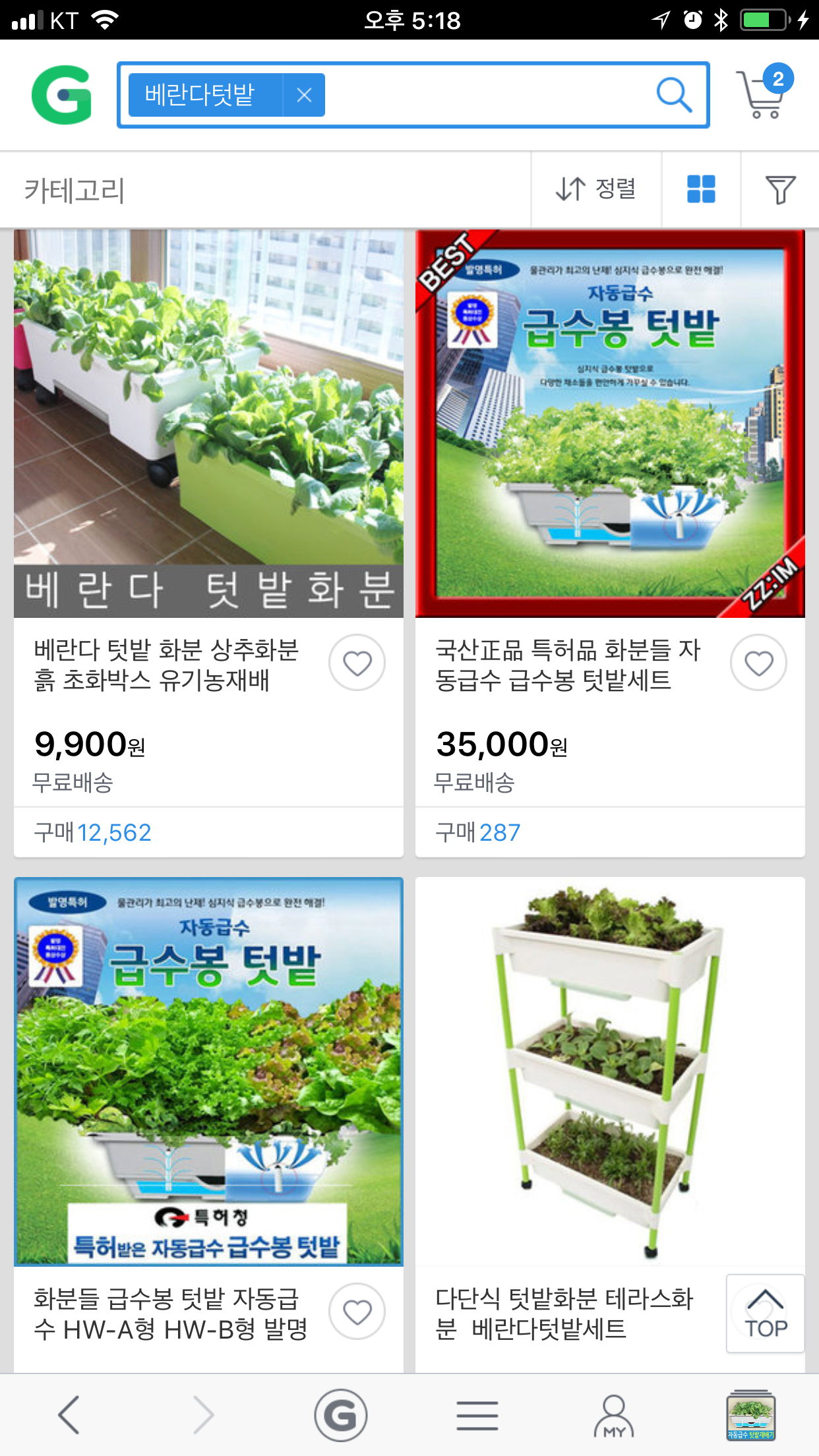Screen dimensions: 819x1456
Task: Go to Gmarket home from bottom bar
Action: click(340, 1414)
